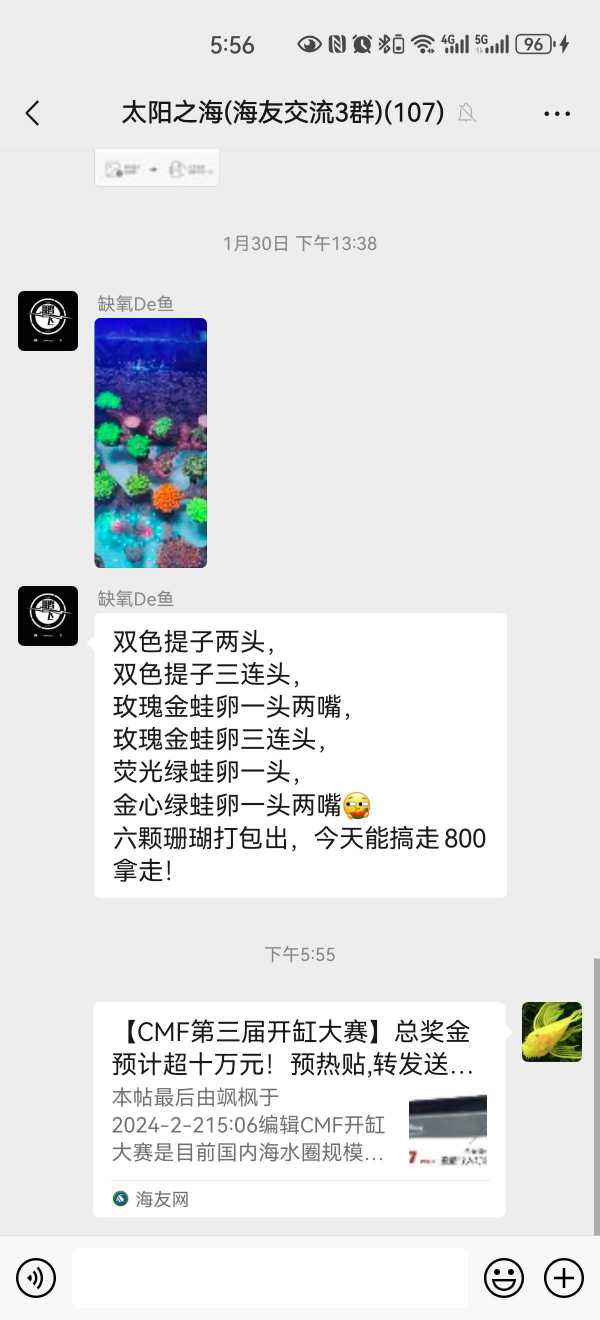Open the three-dot chat options menu

pos(557,113)
